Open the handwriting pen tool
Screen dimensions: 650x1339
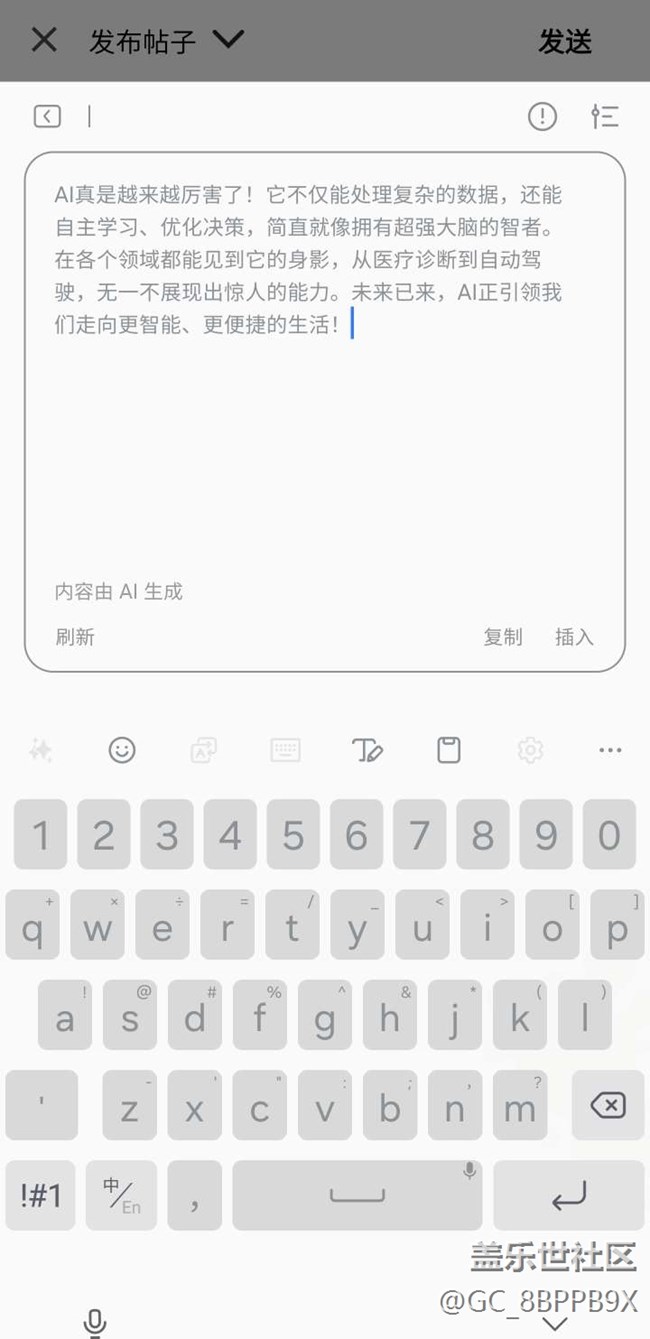367,750
